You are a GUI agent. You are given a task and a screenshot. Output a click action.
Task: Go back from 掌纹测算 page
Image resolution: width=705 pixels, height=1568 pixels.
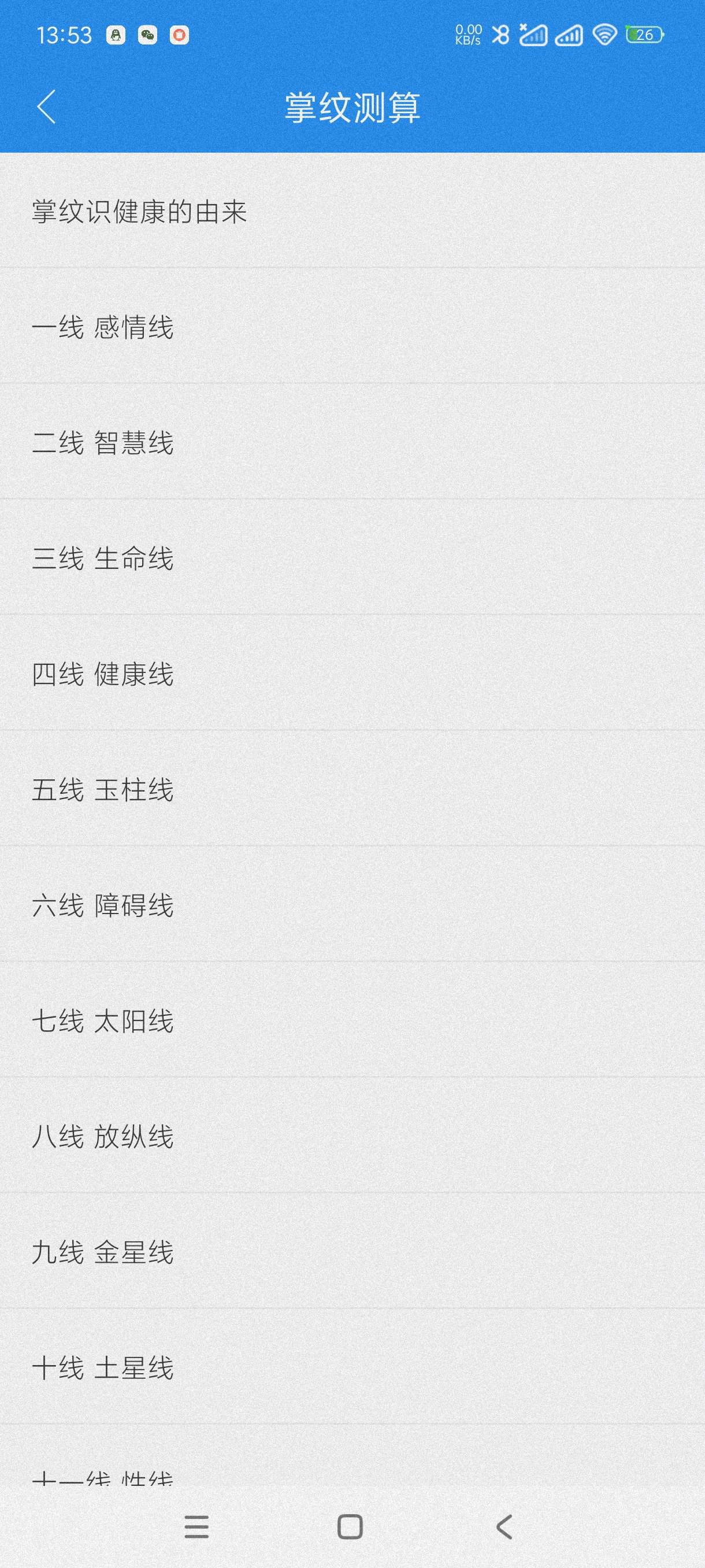(46, 106)
